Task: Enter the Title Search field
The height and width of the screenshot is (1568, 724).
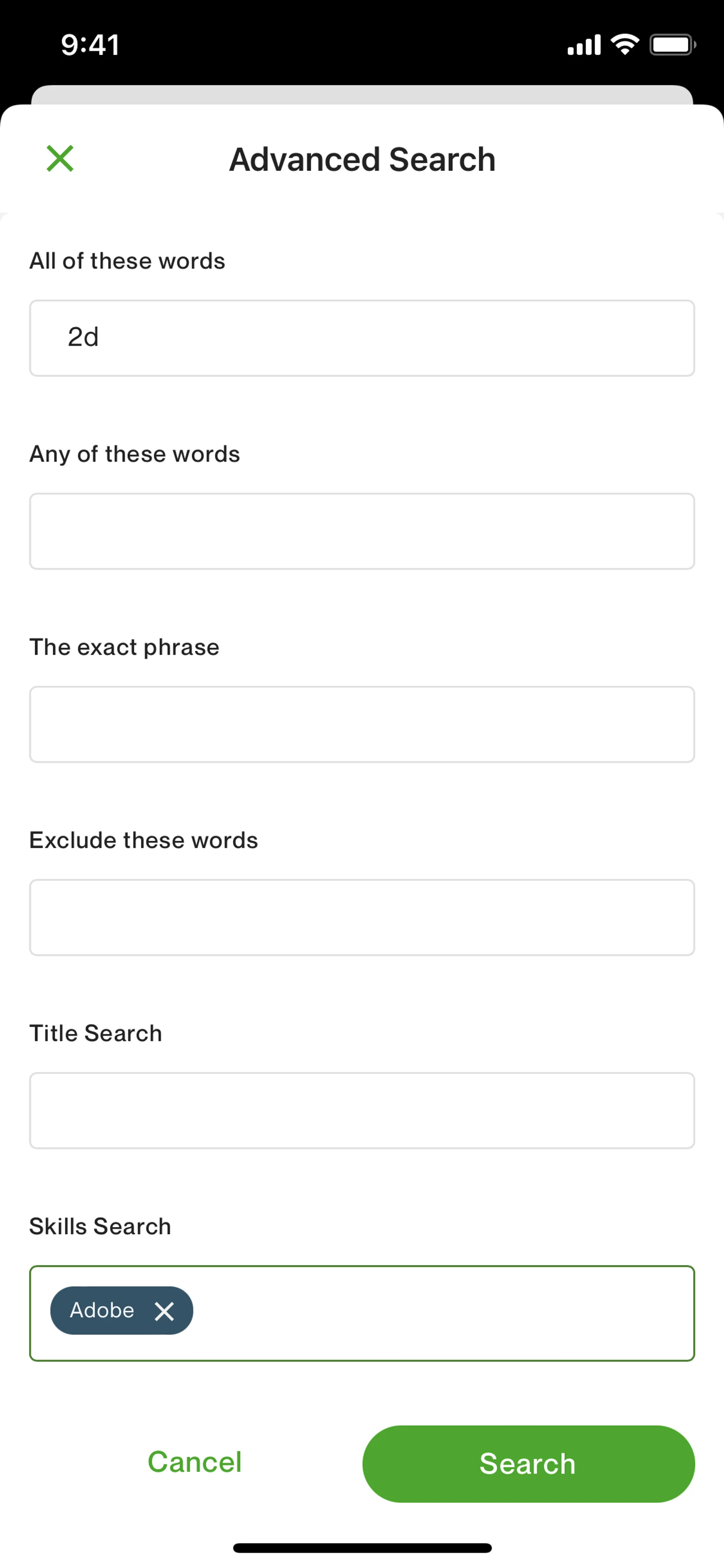Action: [362, 1110]
